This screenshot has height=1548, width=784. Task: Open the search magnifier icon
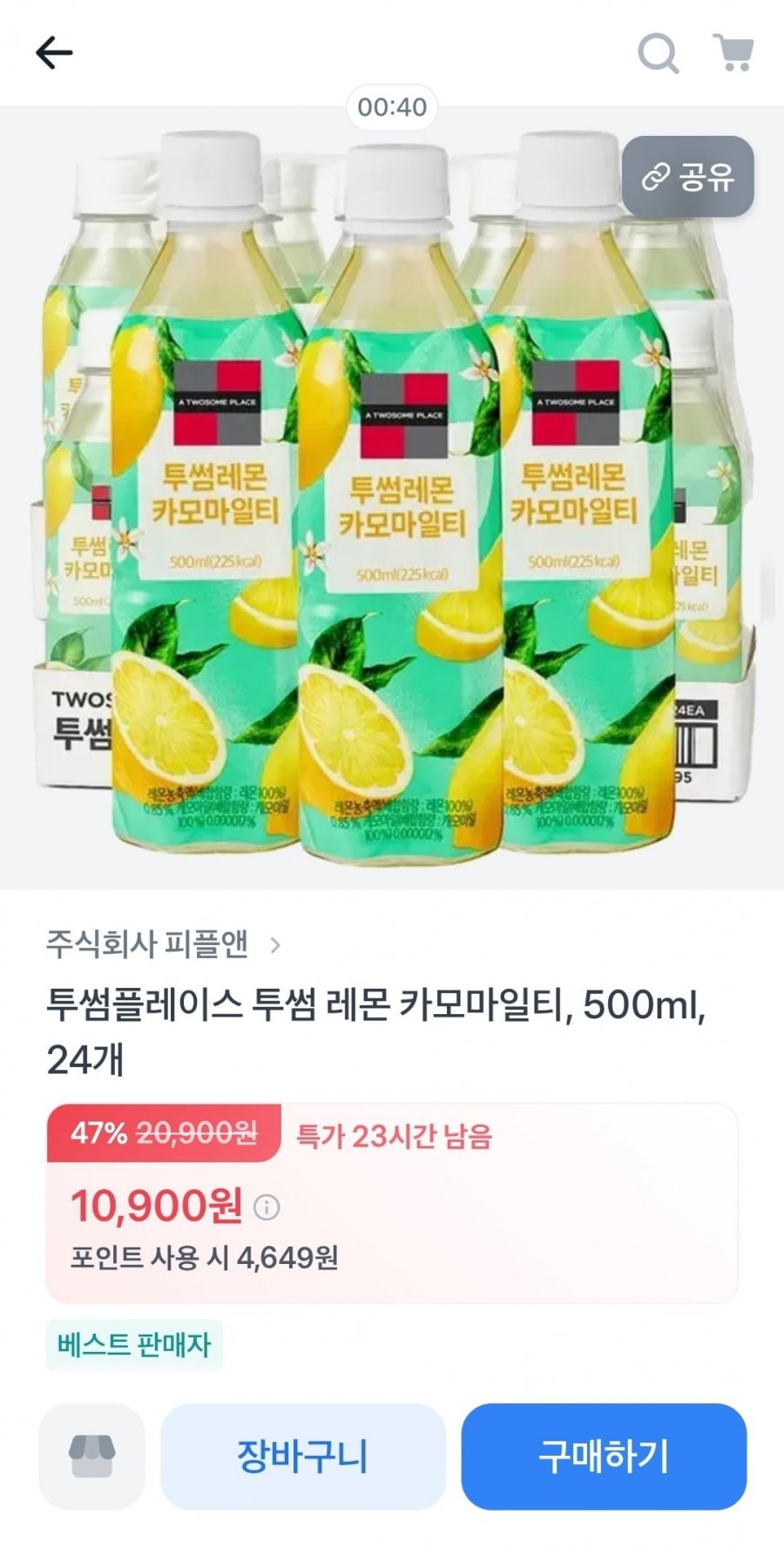point(658,53)
